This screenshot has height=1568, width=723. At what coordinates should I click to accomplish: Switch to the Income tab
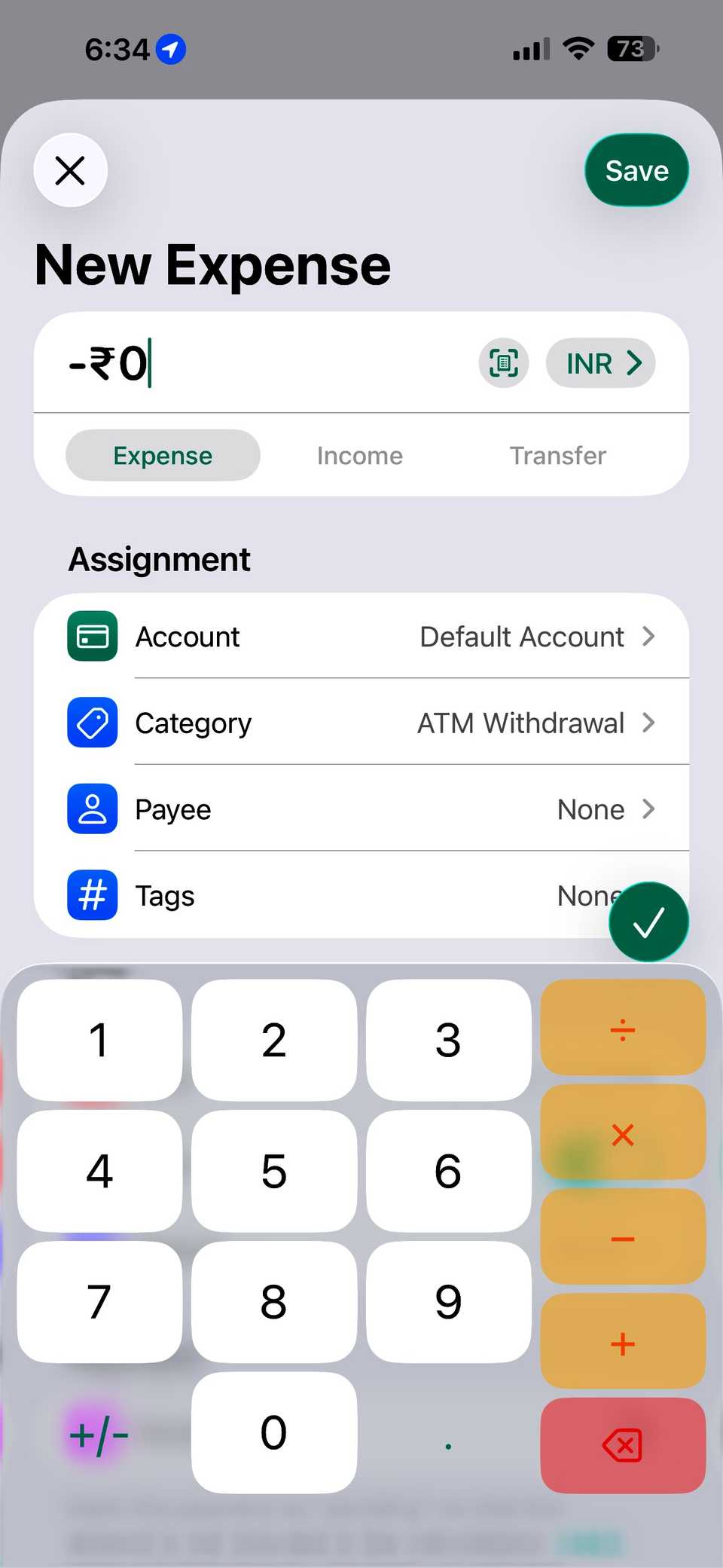tap(359, 456)
